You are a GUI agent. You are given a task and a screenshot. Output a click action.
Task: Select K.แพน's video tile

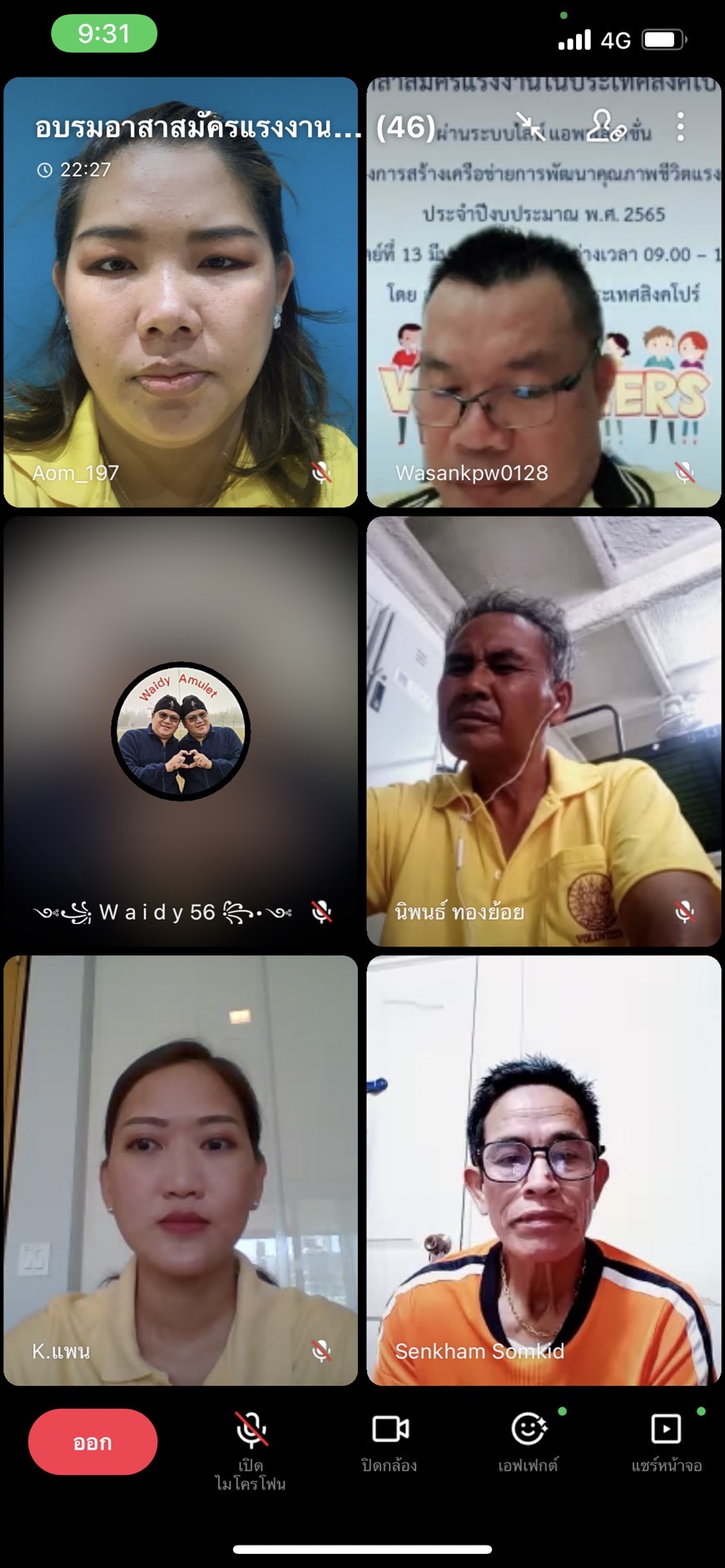tap(181, 1170)
